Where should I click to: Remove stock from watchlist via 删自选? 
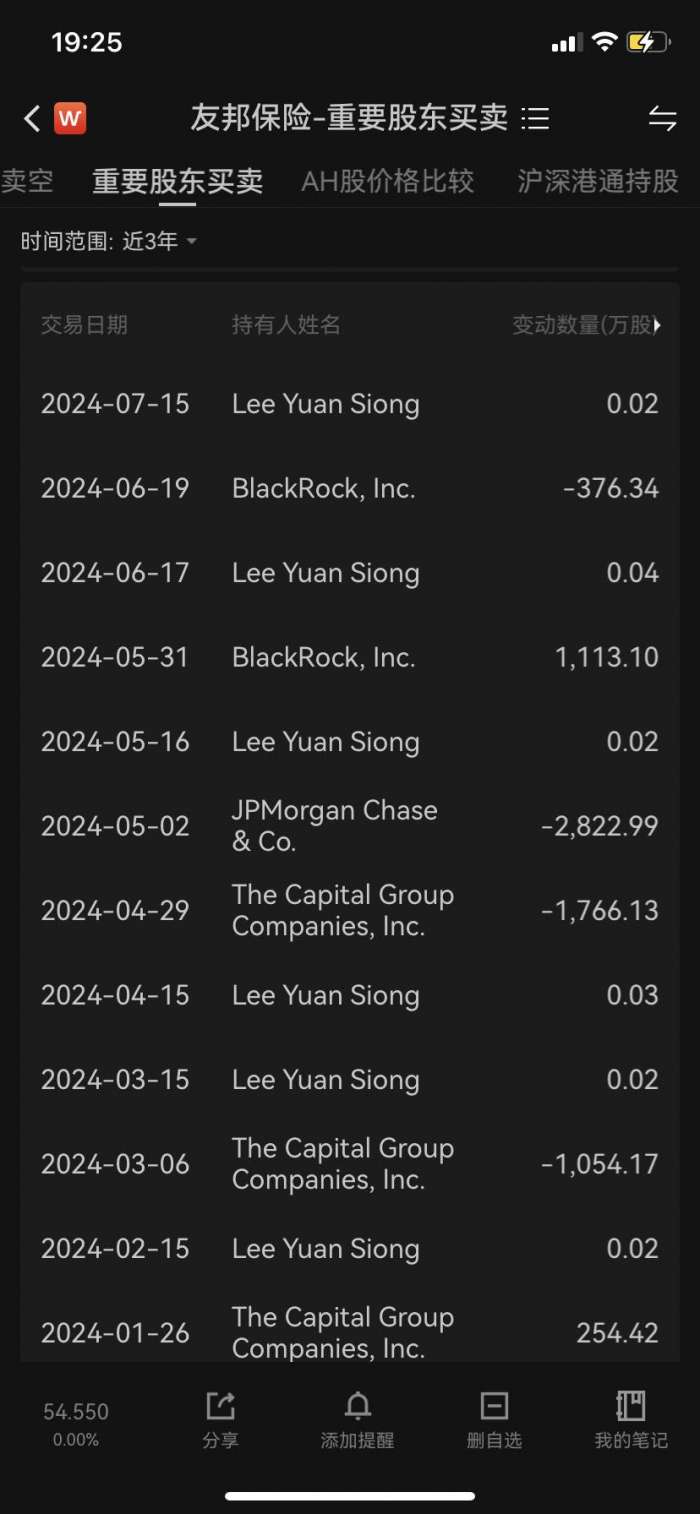point(494,1420)
